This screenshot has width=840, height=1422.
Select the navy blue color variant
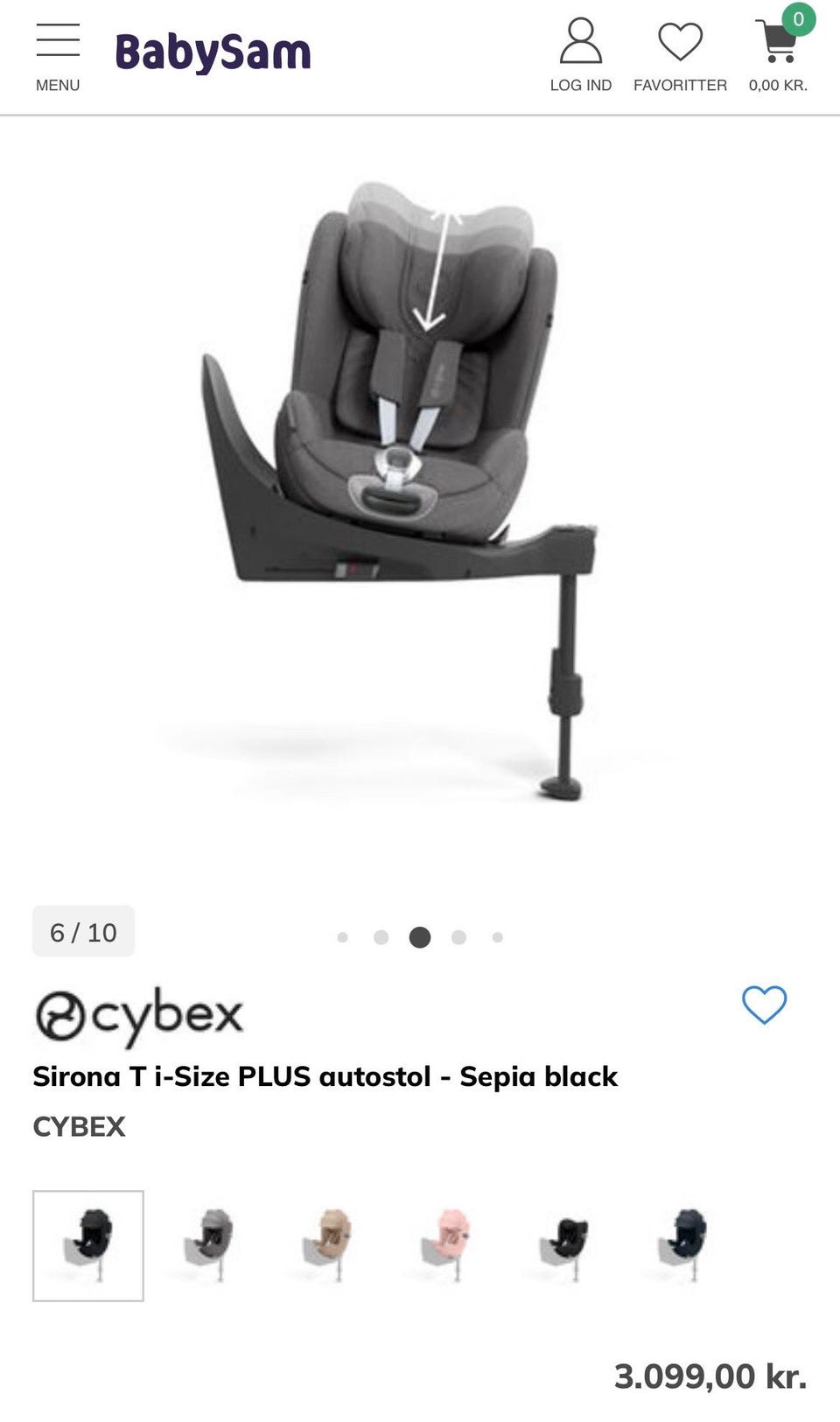(x=683, y=1245)
